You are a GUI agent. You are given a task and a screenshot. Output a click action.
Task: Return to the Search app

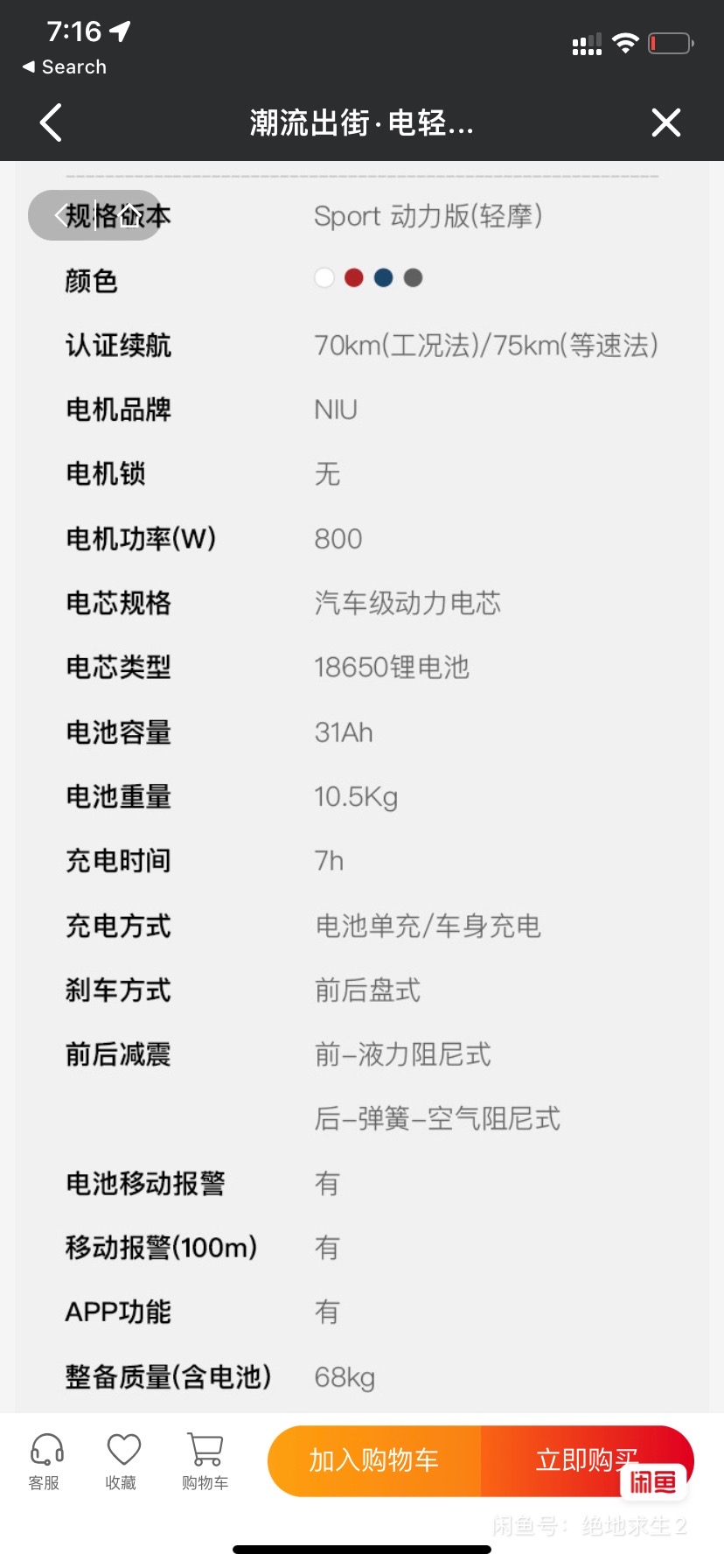point(64,67)
